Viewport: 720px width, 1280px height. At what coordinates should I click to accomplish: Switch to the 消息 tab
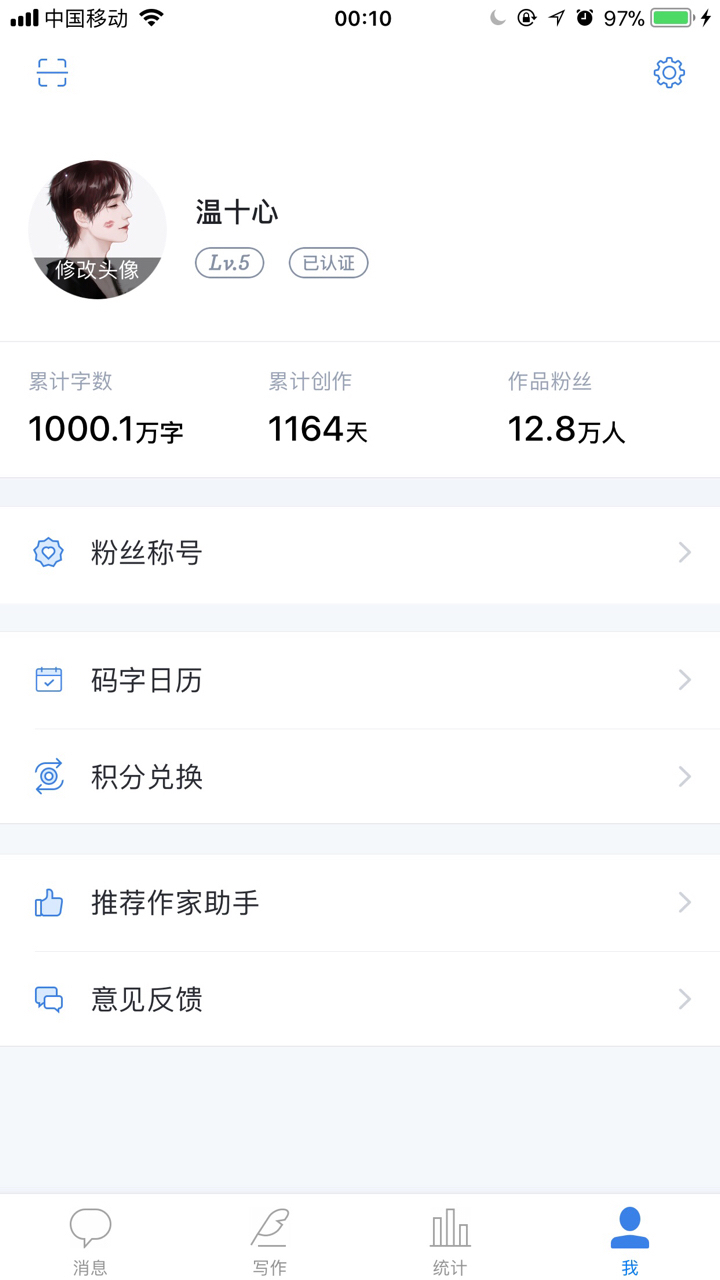click(90, 1240)
